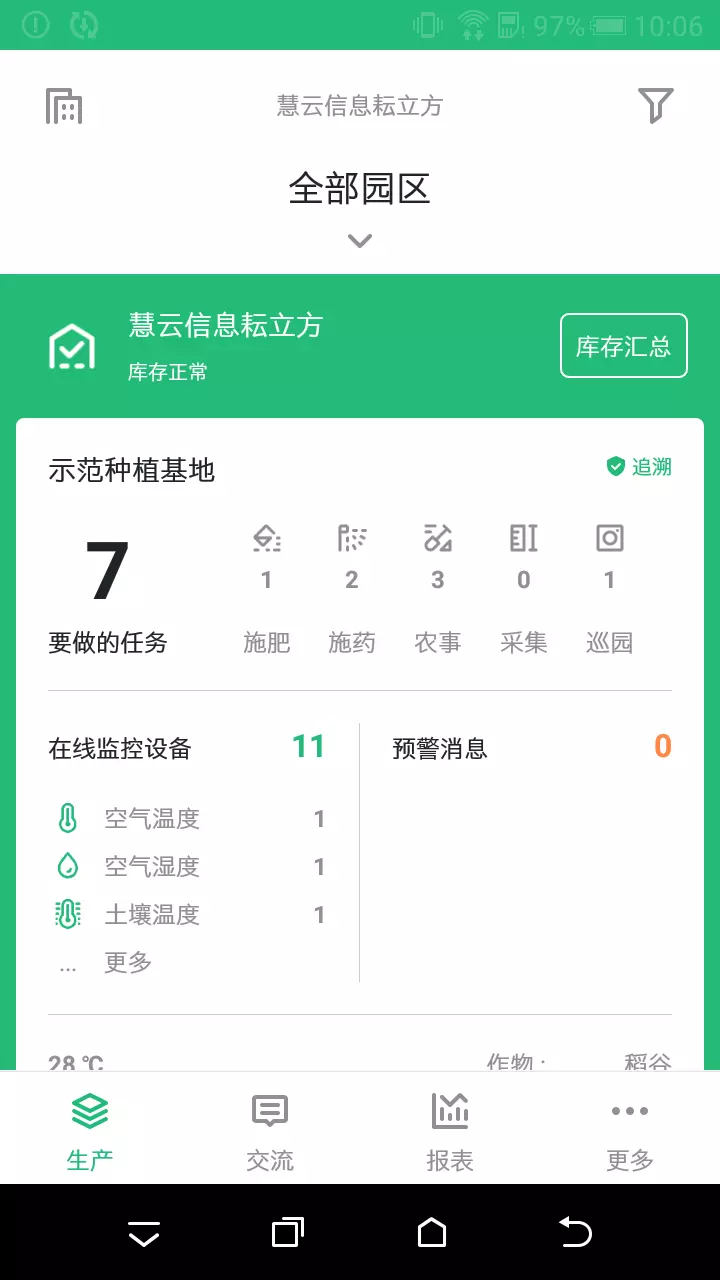Go back with the system back button

point(576,1233)
